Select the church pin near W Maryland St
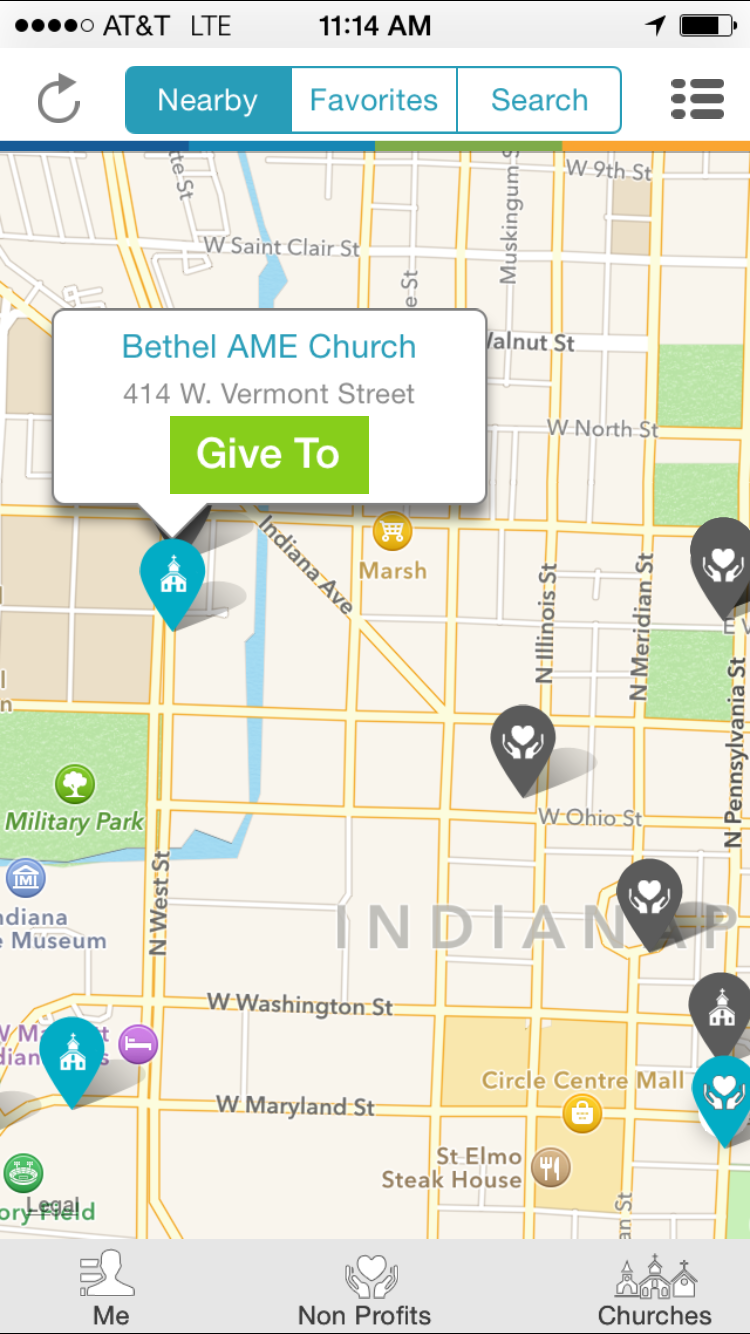This screenshot has width=750, height=1334. point(72,1053)
